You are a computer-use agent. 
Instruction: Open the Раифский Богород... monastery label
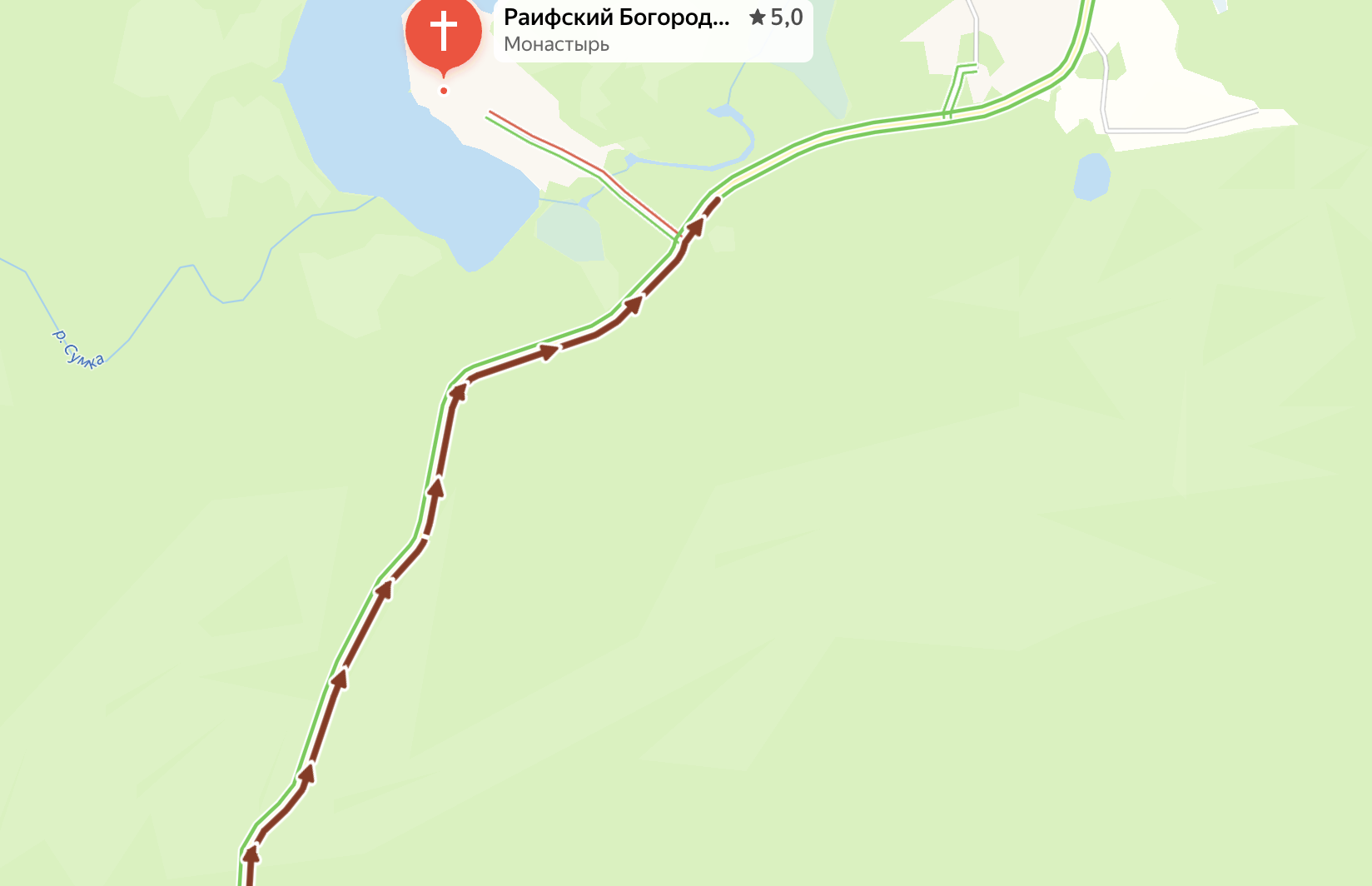(x=616, y=29)
